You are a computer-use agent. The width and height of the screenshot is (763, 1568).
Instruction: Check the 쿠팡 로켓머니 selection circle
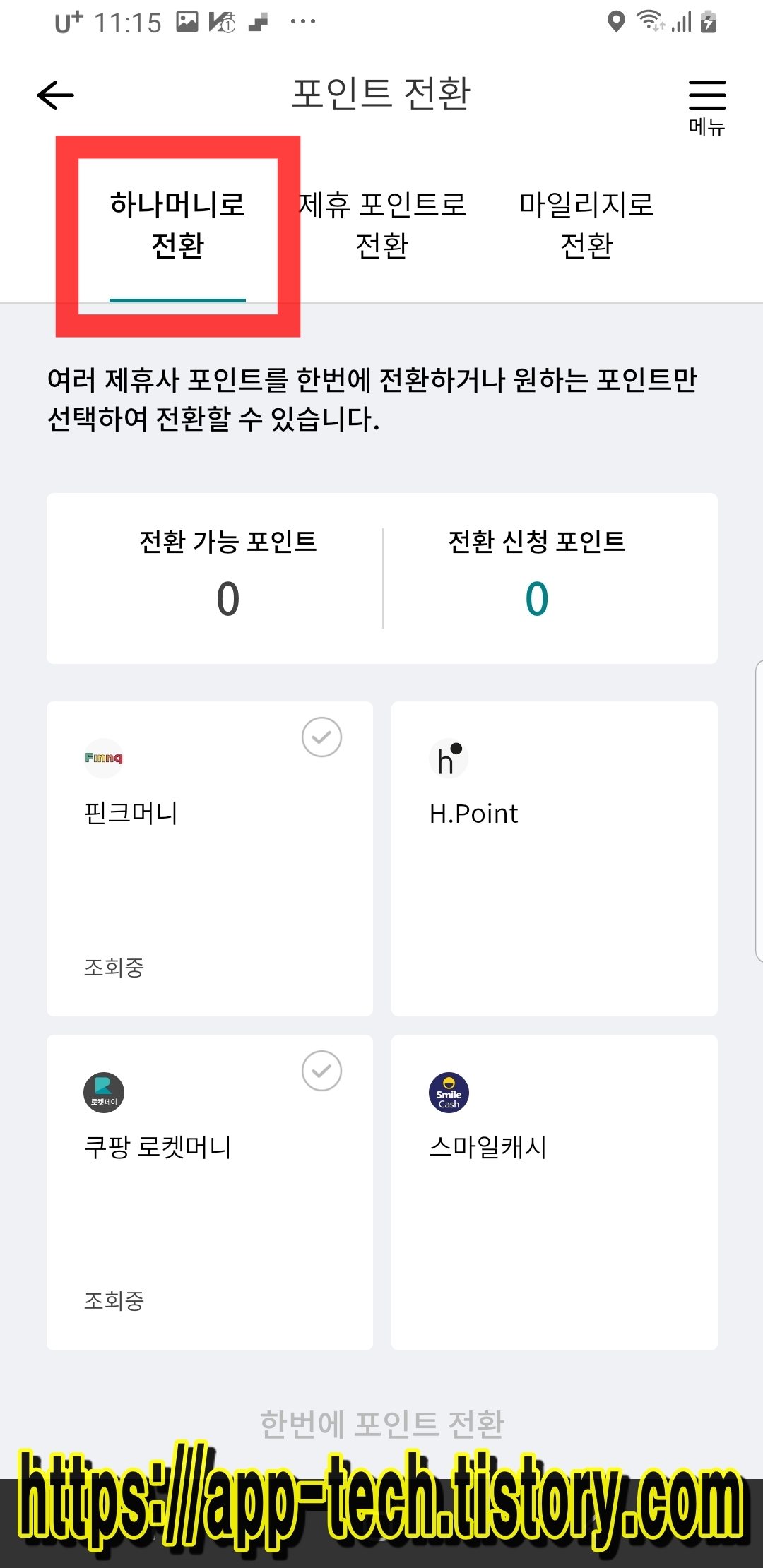click(x=321, y=1071)
